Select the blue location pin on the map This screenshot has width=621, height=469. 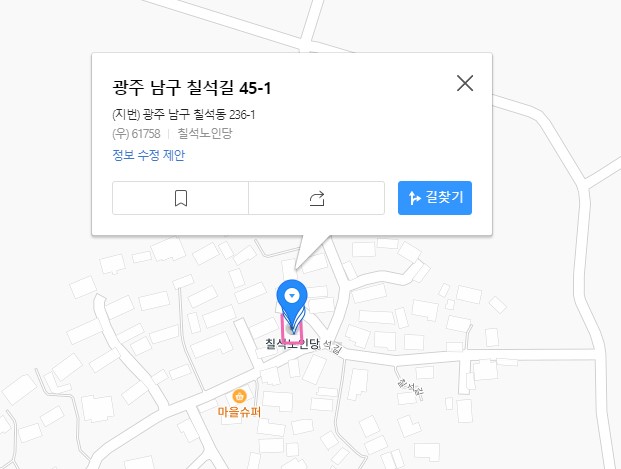(x=291, y=297)
